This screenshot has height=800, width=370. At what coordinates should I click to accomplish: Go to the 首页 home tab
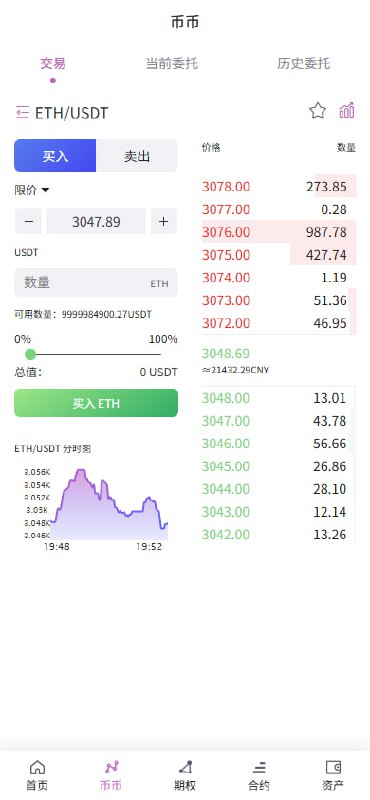click(x=37, y=774)
